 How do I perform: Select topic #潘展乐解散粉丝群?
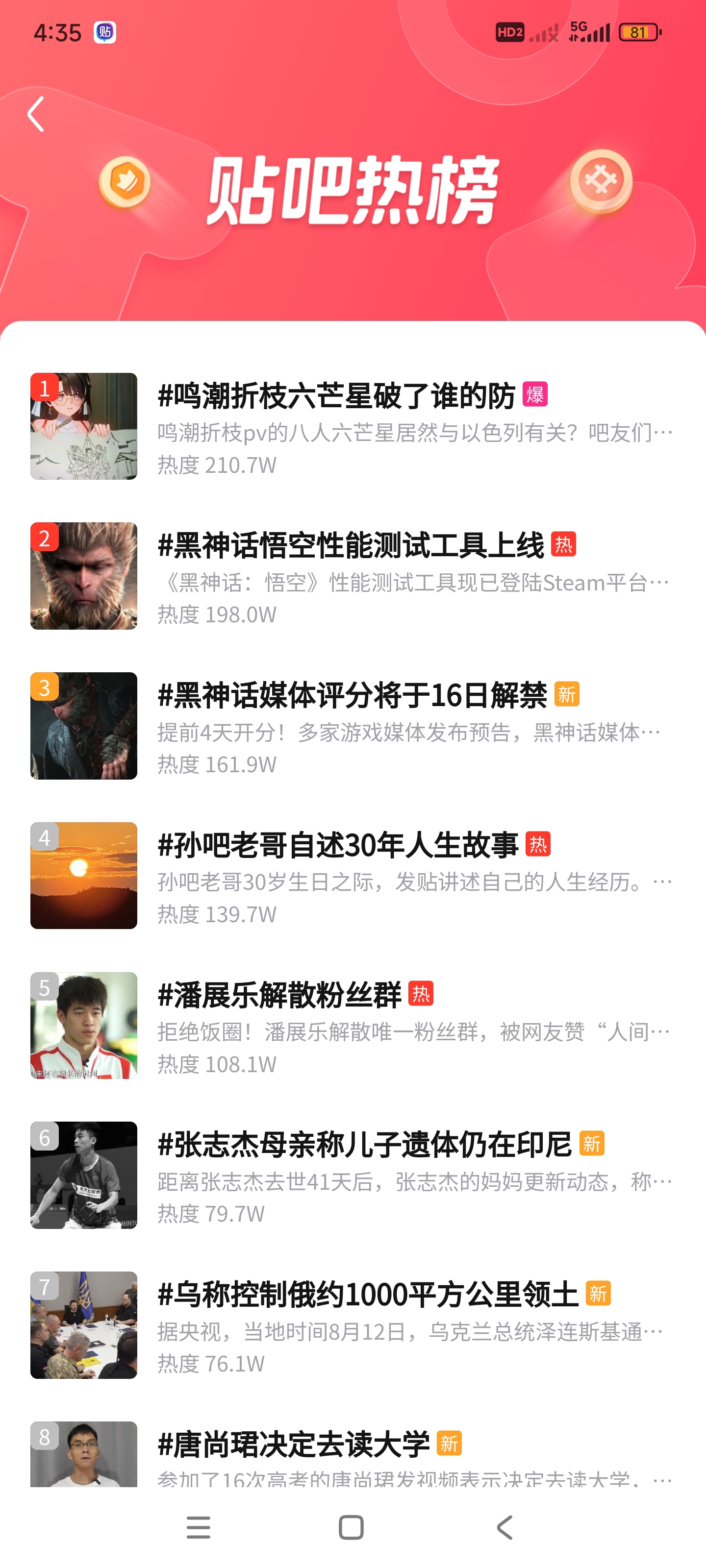pyautogui.click(x=279, y=995)
